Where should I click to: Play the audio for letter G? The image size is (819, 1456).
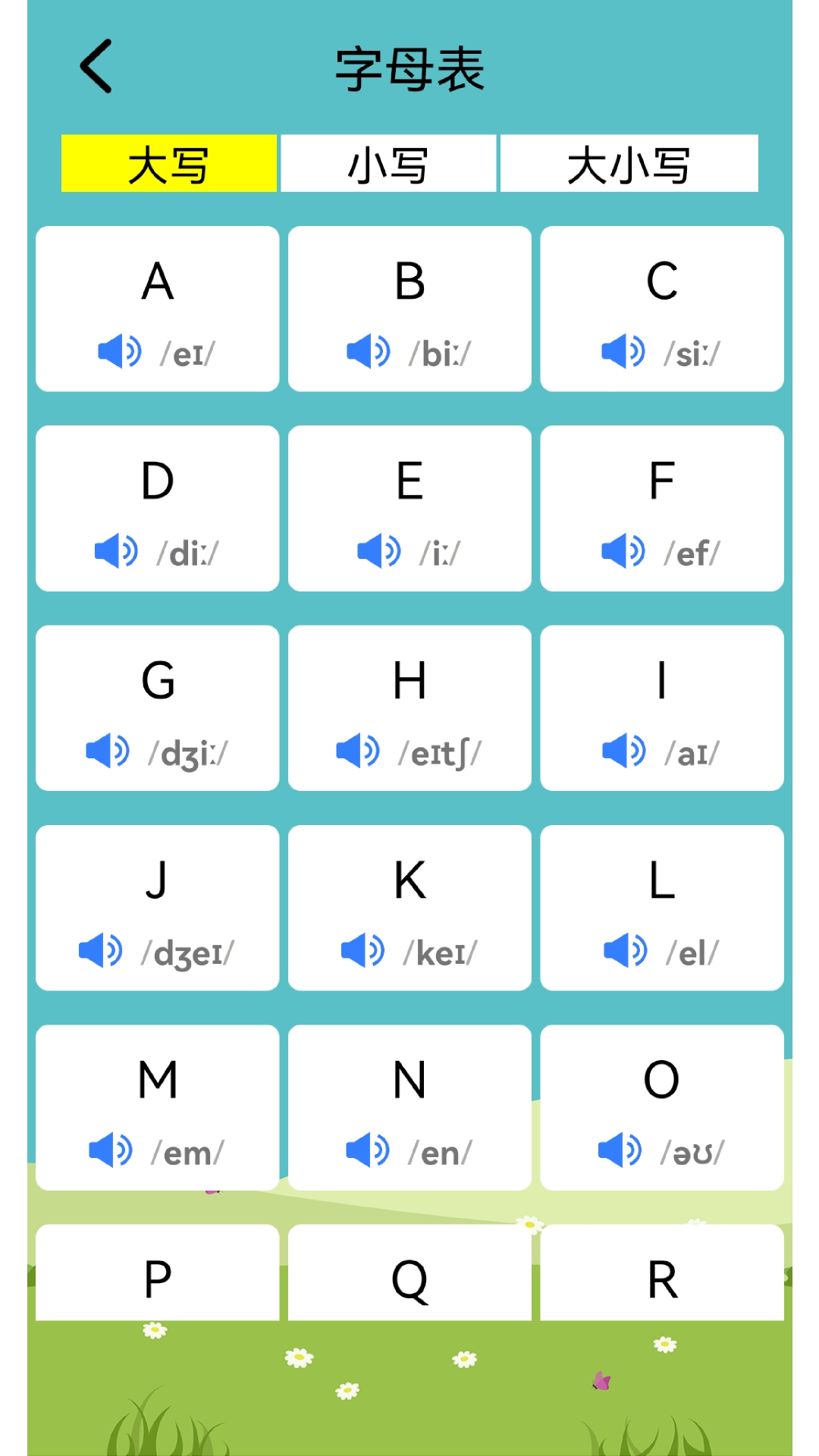(108, 751)
